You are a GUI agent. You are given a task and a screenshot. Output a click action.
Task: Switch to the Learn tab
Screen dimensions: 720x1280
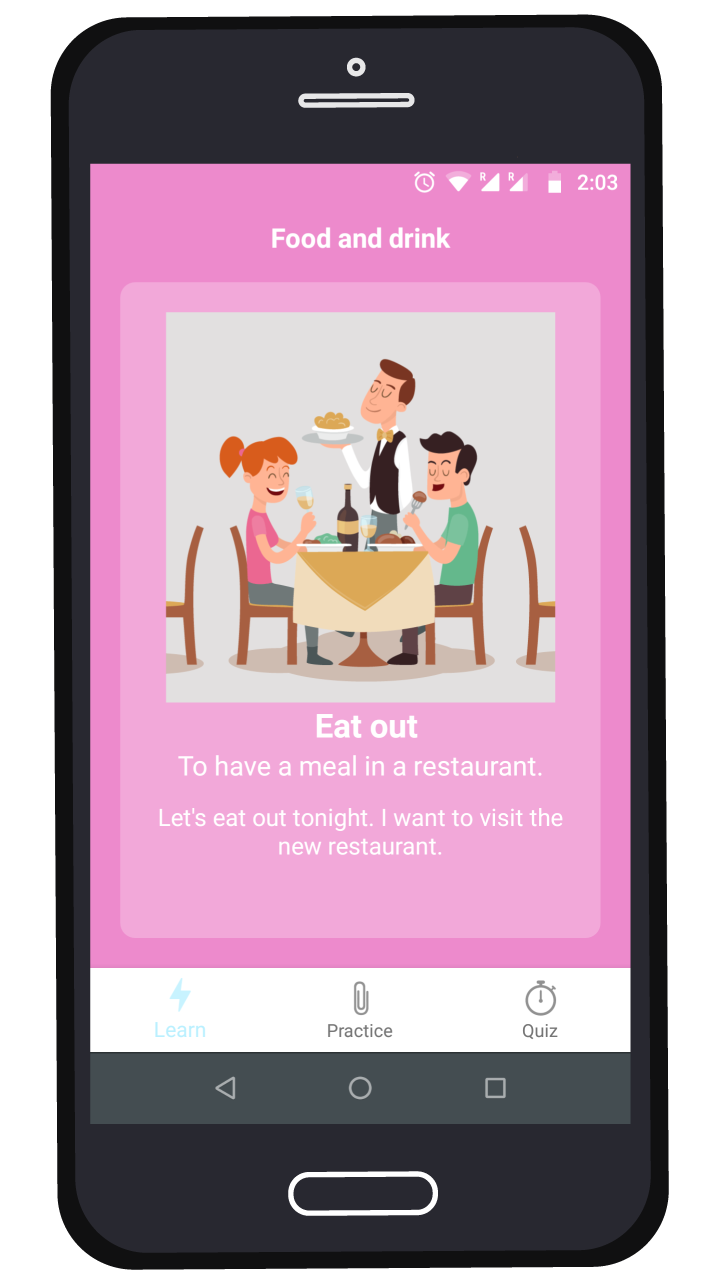coord(180,1009)
